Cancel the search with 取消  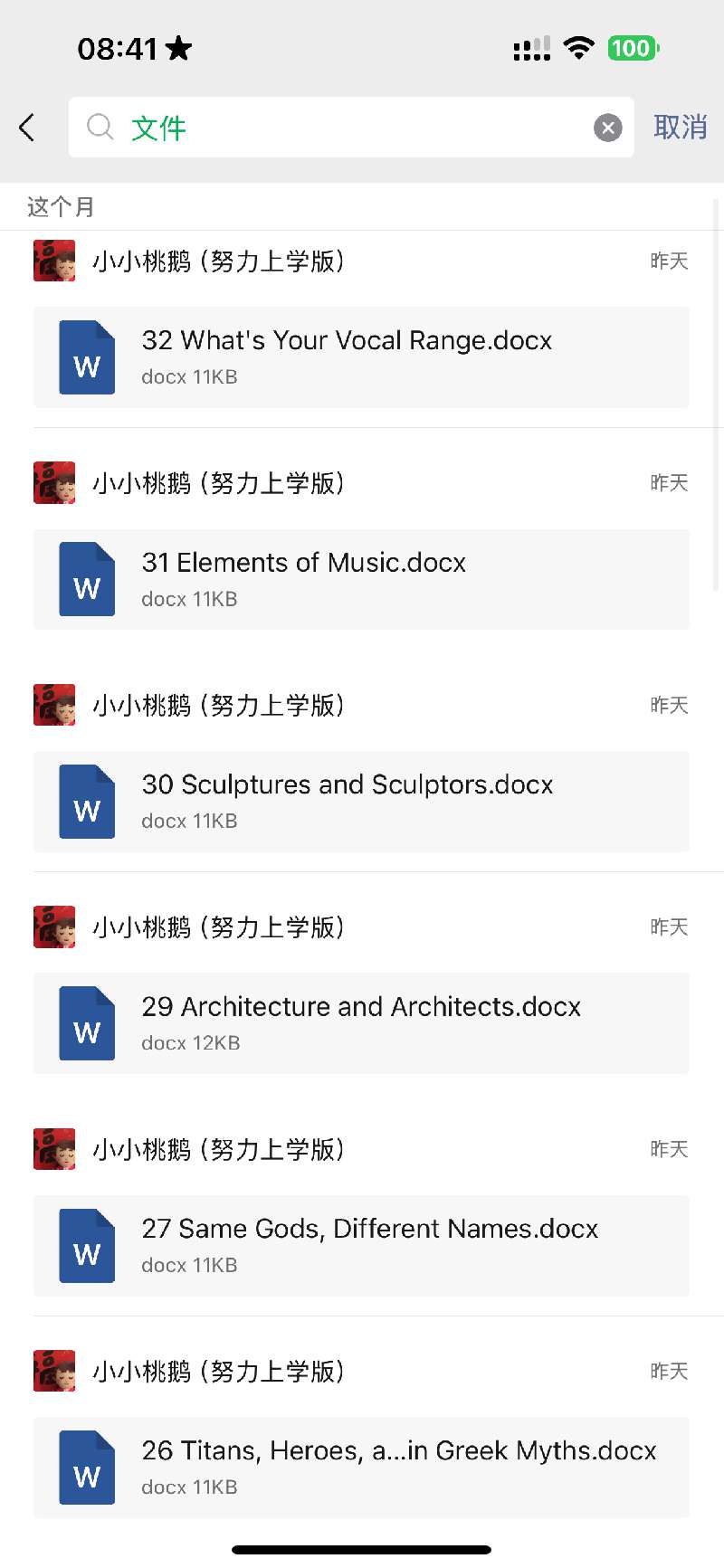[681, 128]
